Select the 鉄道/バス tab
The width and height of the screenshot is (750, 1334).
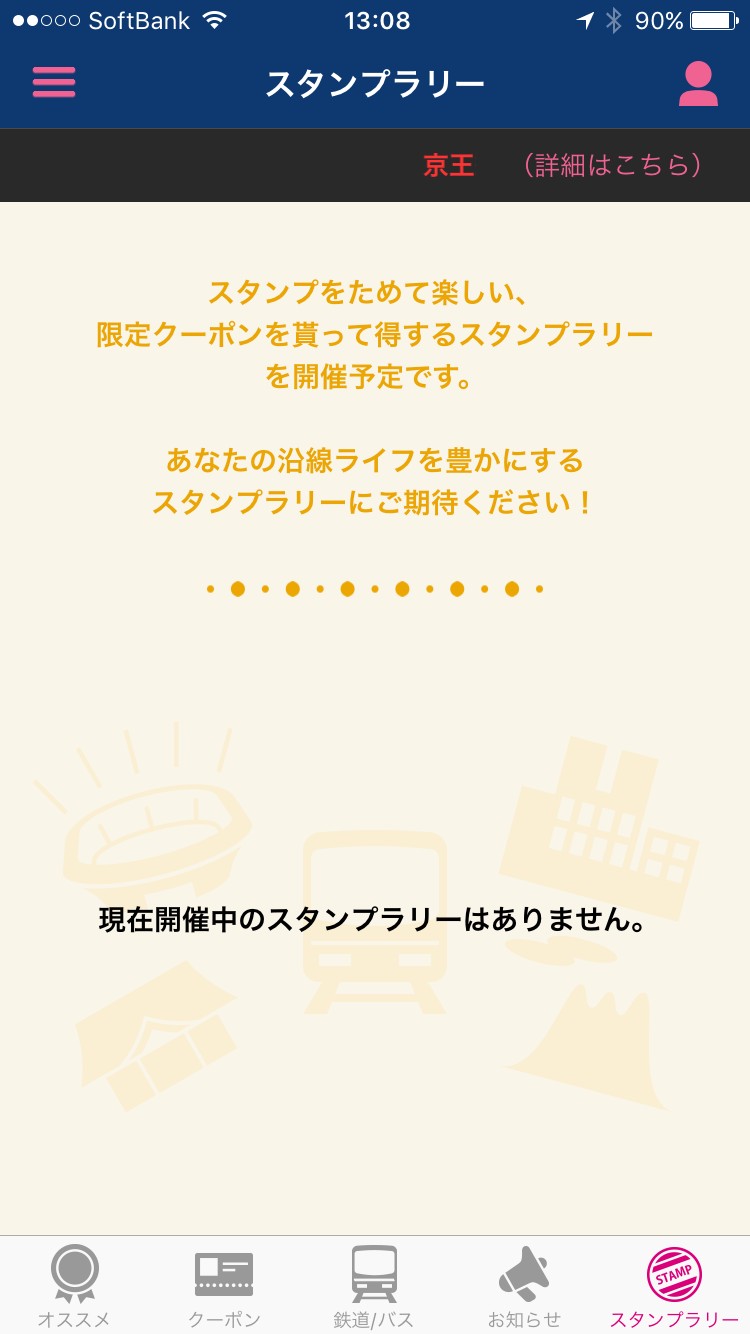[x=374, y=1287]
